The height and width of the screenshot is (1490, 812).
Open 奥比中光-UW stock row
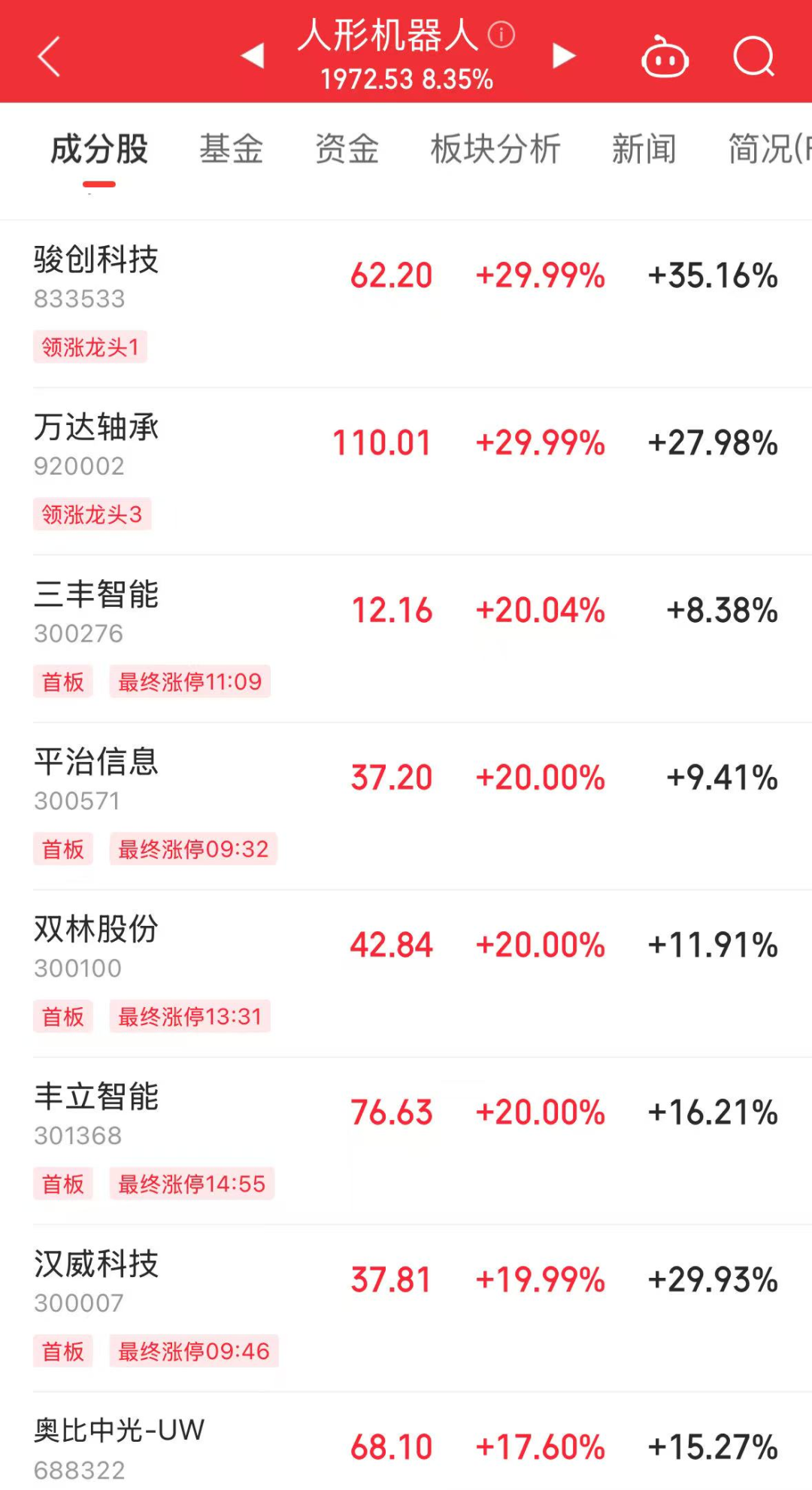coord(119,1431)
